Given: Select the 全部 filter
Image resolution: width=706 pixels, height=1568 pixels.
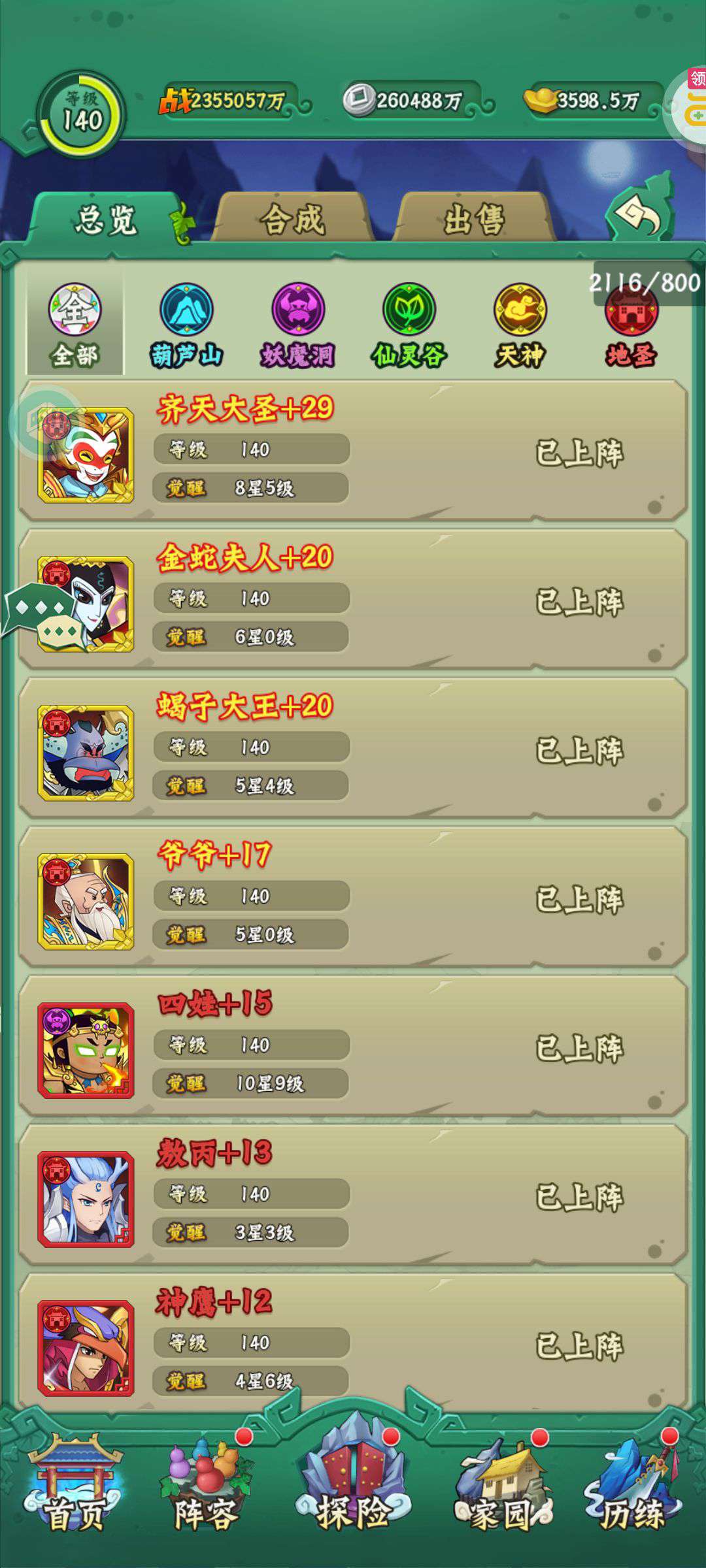Looking at the screenshot, I should pos(75,324).
